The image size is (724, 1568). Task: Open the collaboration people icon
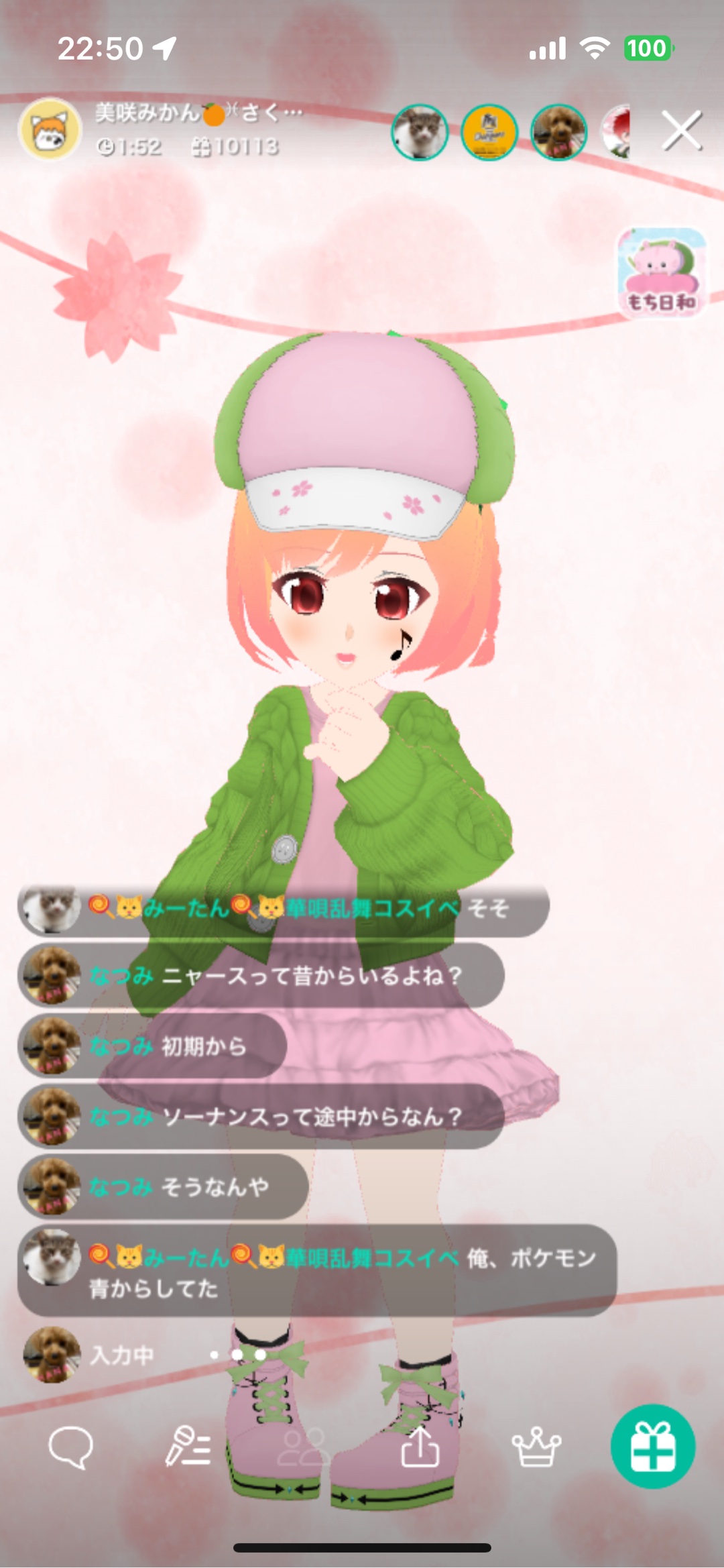(x=303, y=1447)
